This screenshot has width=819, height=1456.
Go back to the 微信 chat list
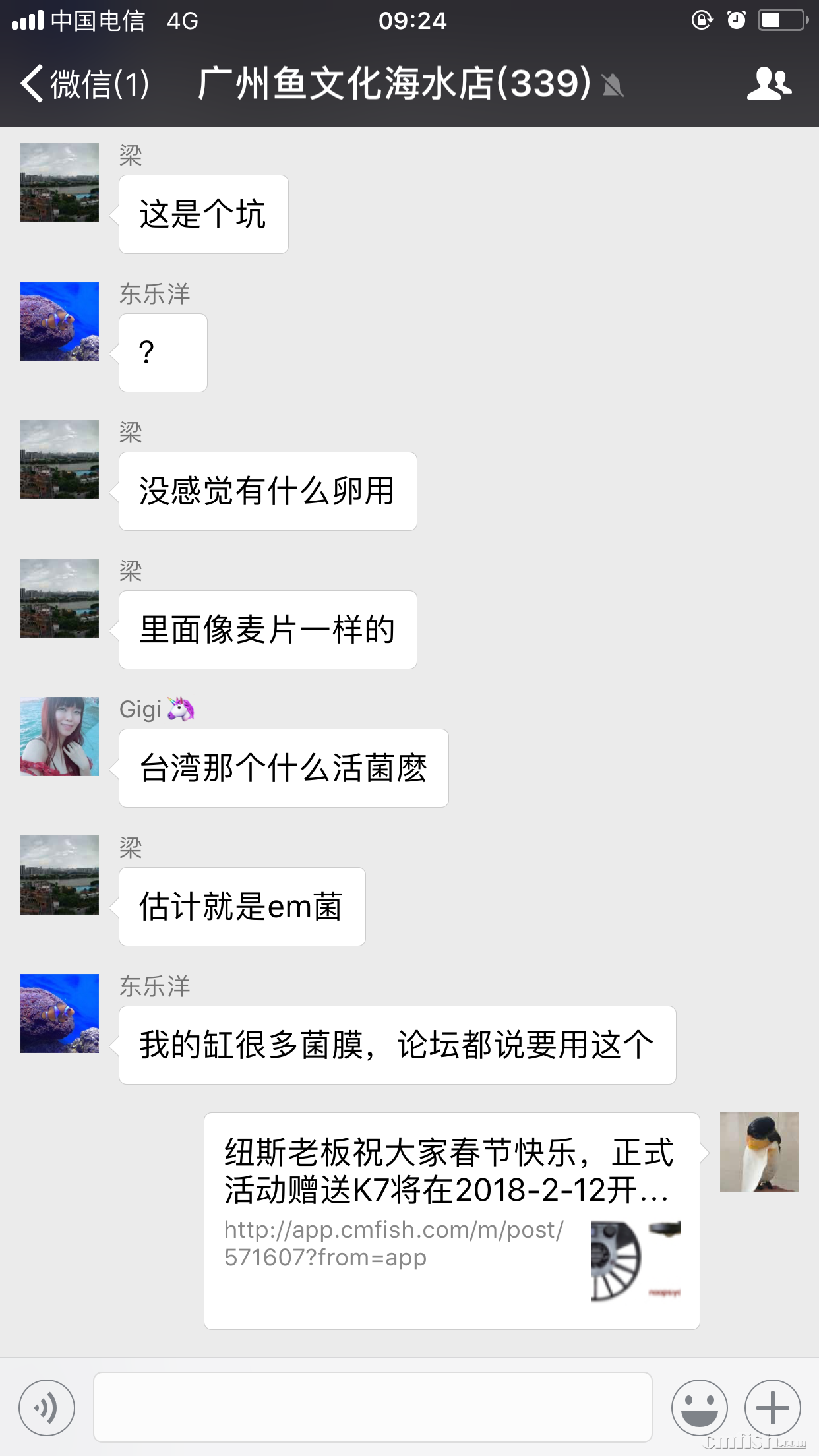(84, 84)
